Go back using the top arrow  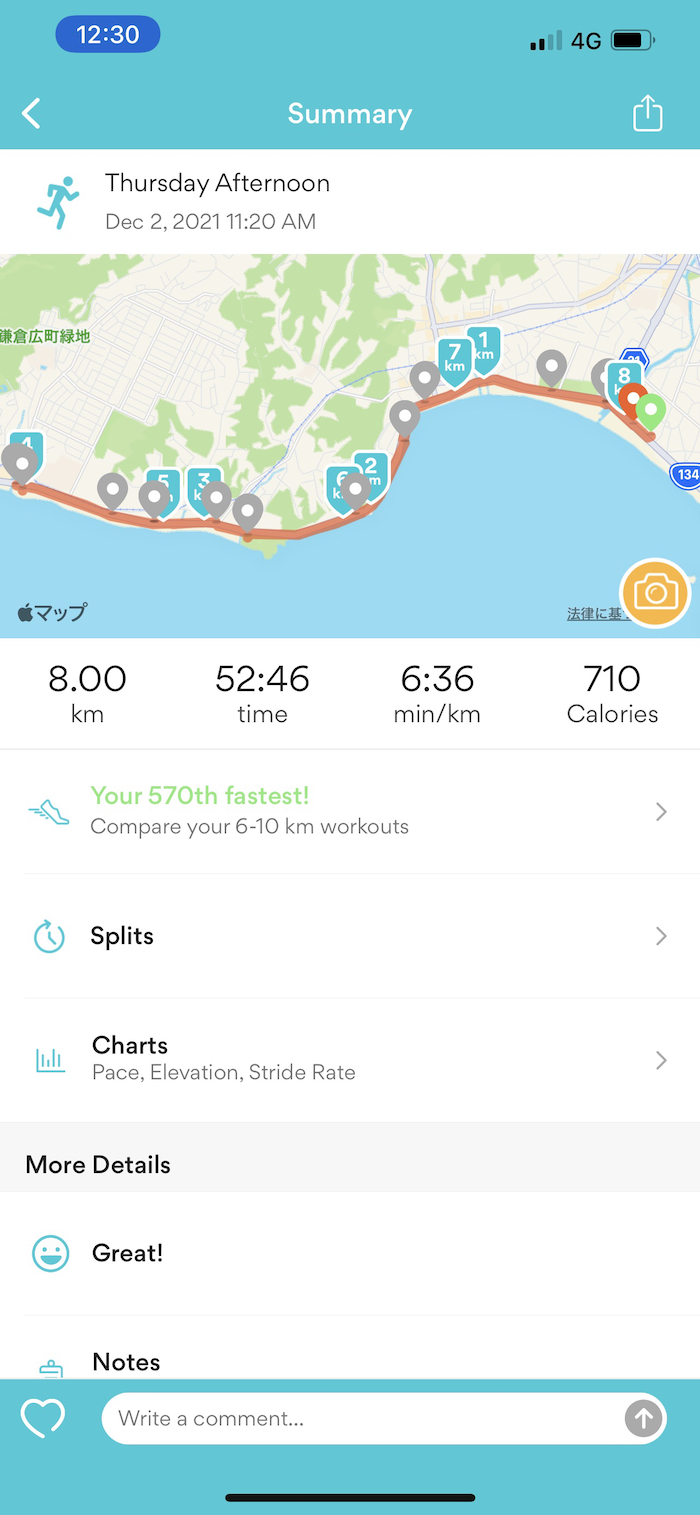(32, 114)
